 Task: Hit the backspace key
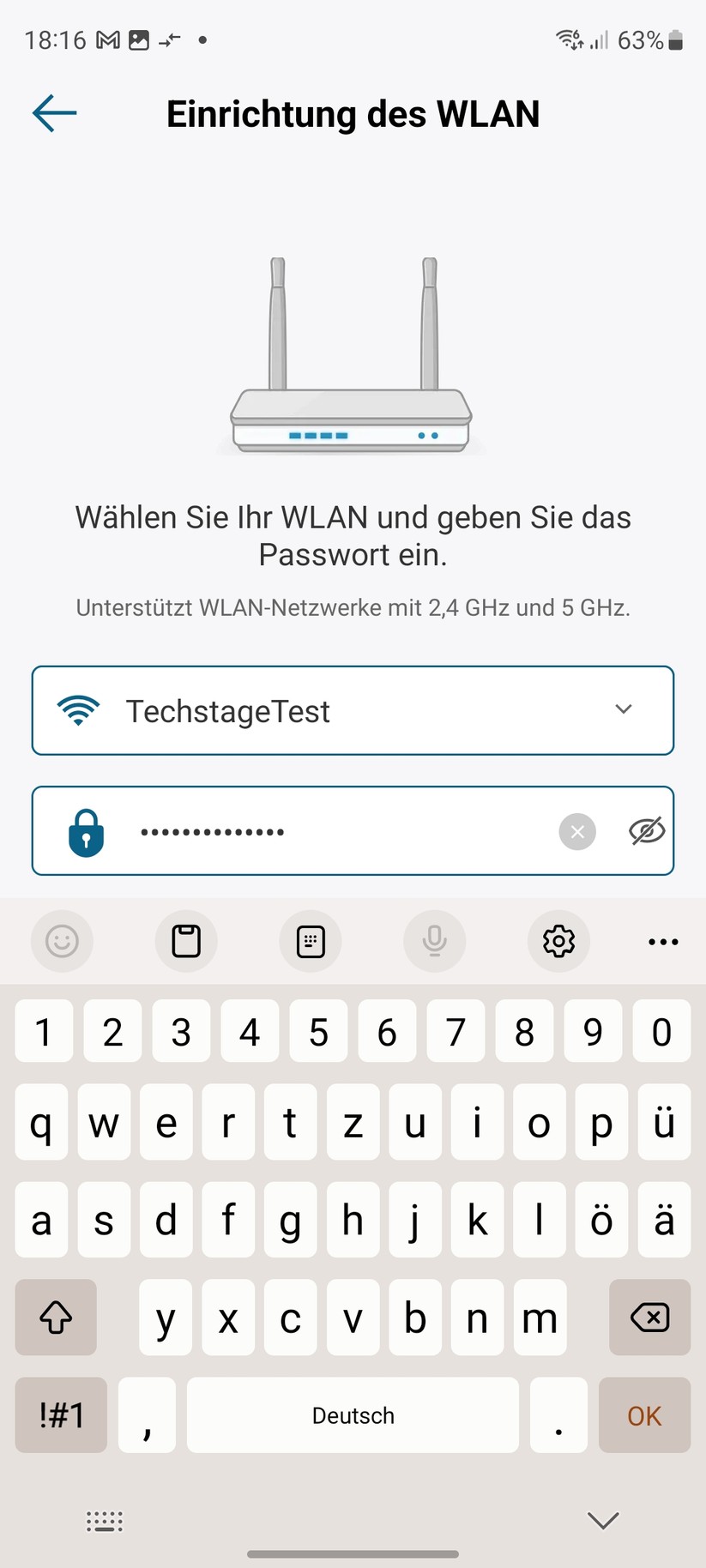click(x=649, y=1317)
